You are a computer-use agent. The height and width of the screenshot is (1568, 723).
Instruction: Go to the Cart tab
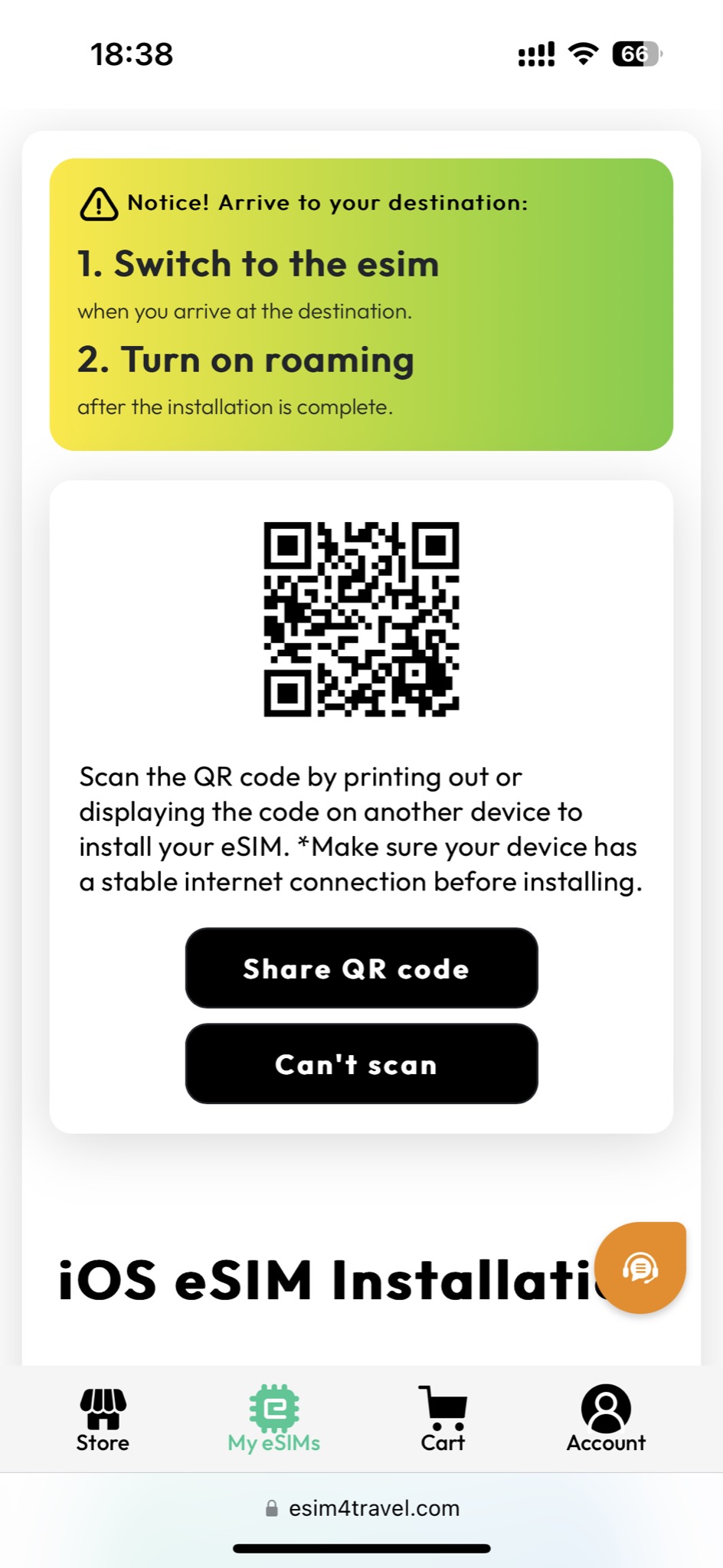(x=443, y=1419)
